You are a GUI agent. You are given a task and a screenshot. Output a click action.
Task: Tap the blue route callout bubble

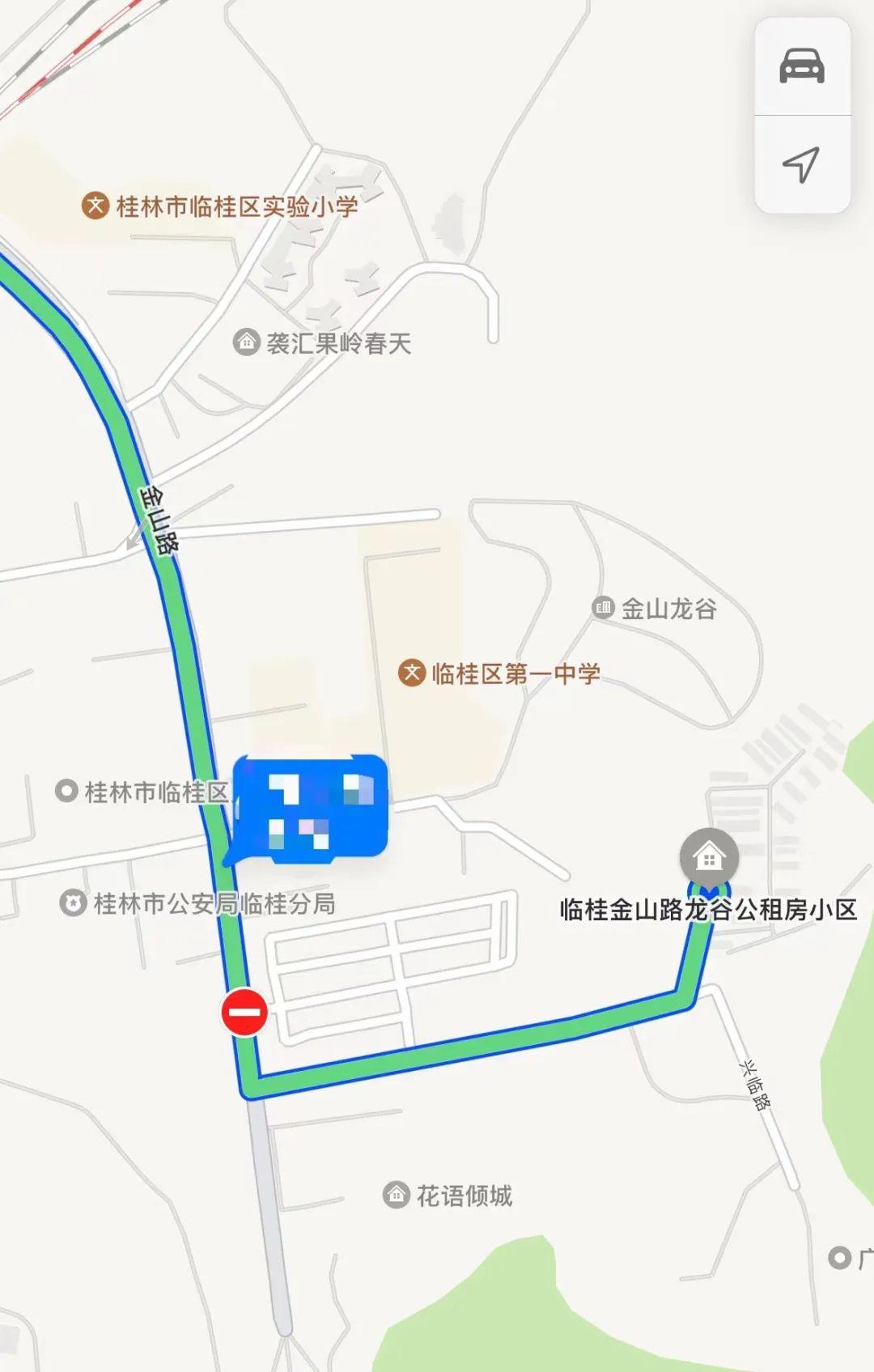coord(312,808)
